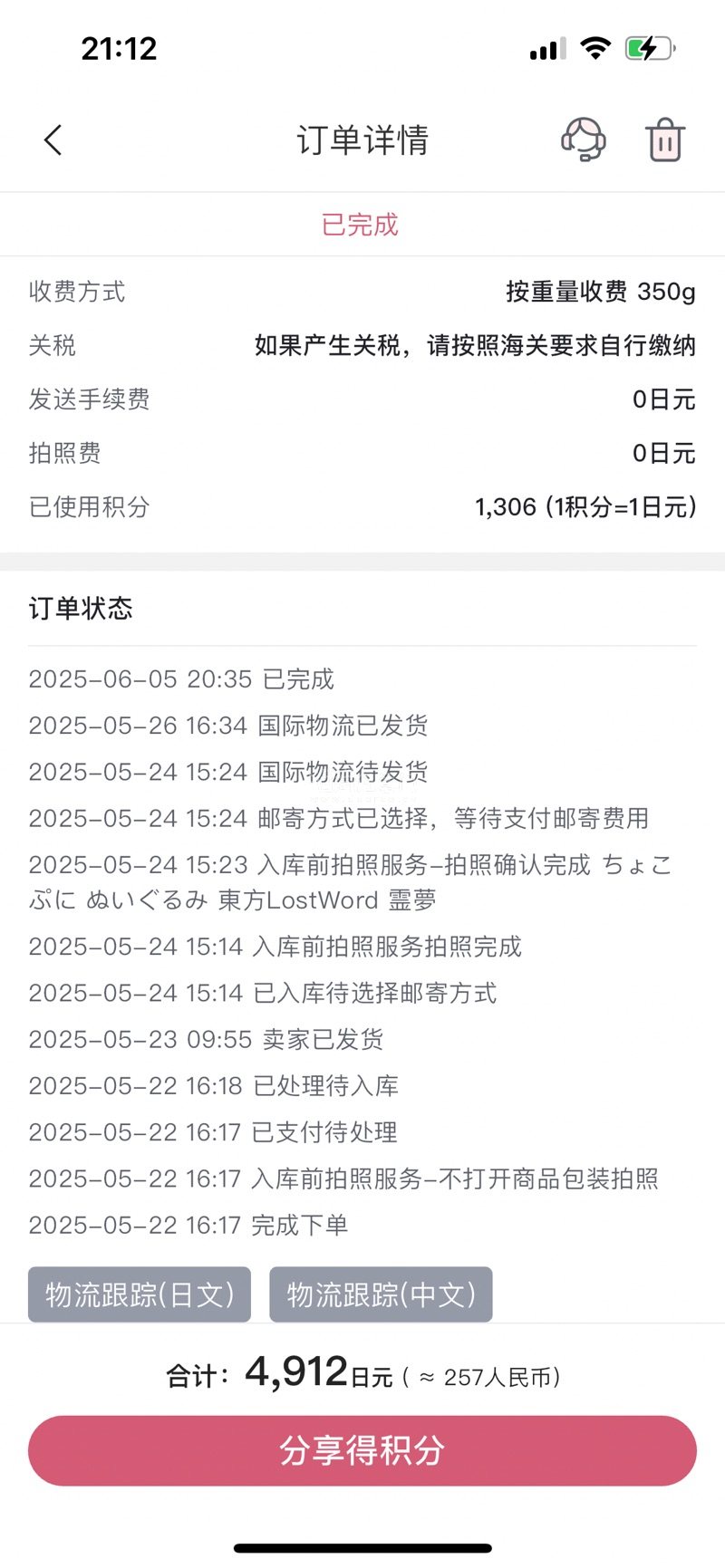The height and width of the screenshot is (1568, 725).
Task: Go back using the top-left arrow
Action: [53, 140]
